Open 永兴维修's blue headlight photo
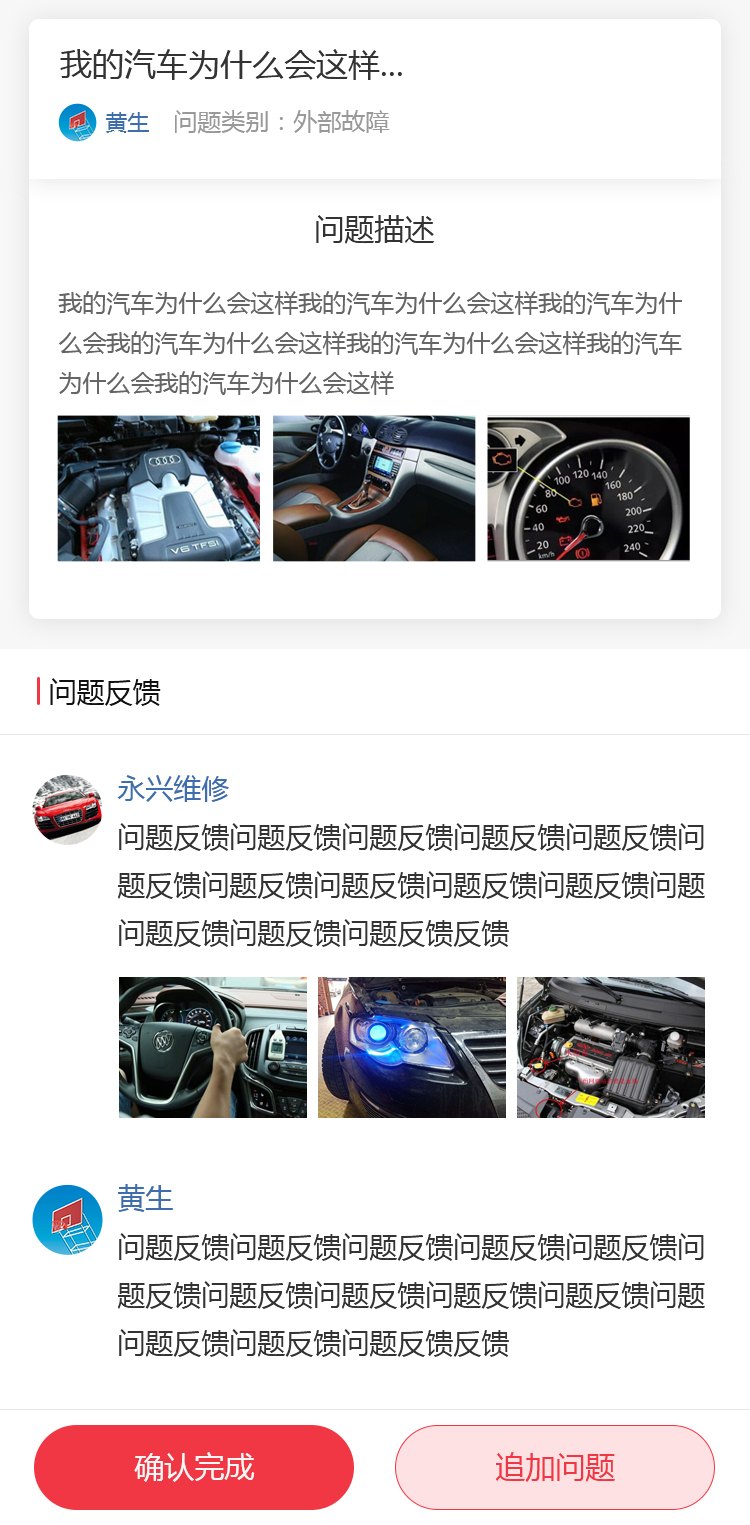 click(x=412, y=1047)
